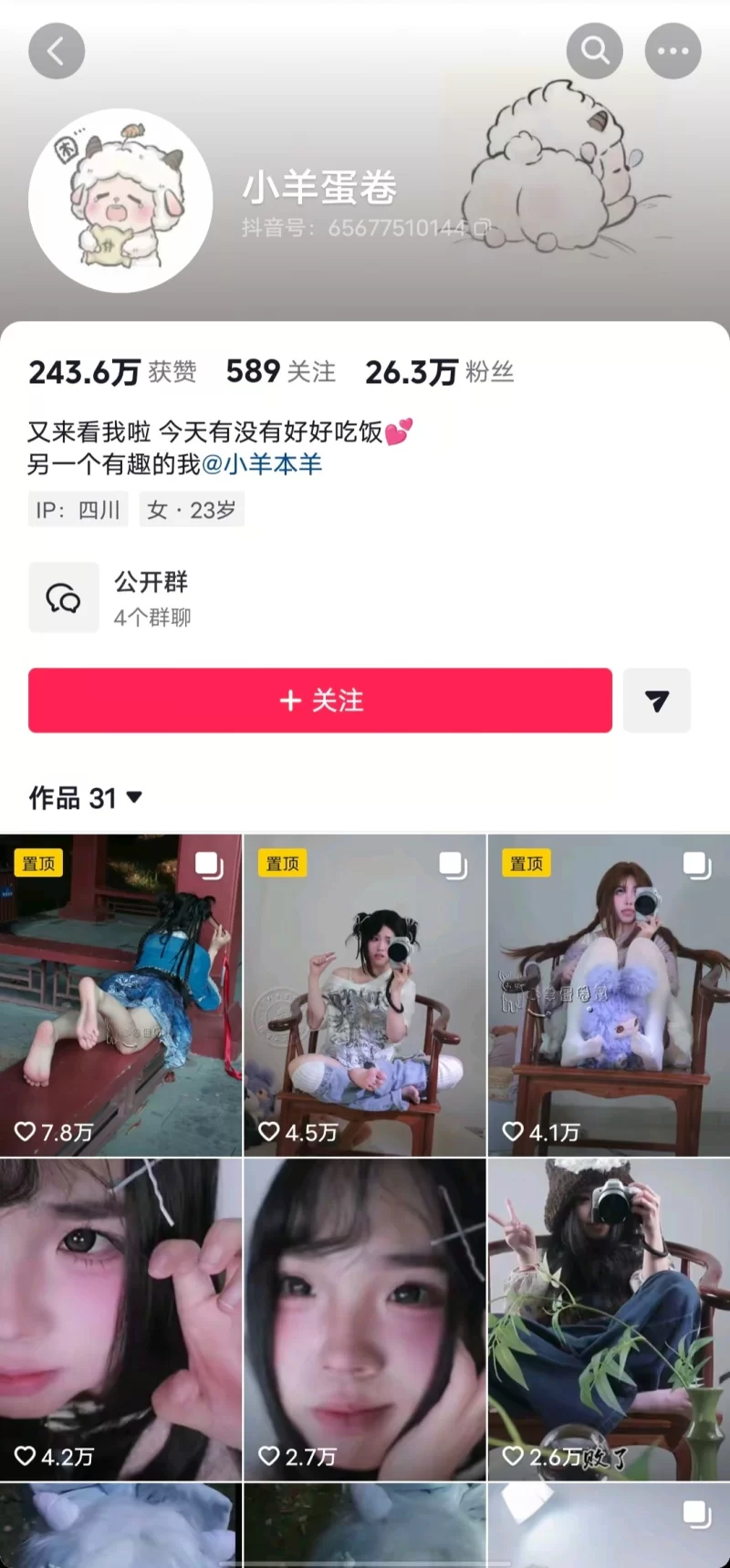The width and height of the screenshot is (730, 1568).
Task: Tap the 女·23岁 gender-age tag
Action: [192, 509]
